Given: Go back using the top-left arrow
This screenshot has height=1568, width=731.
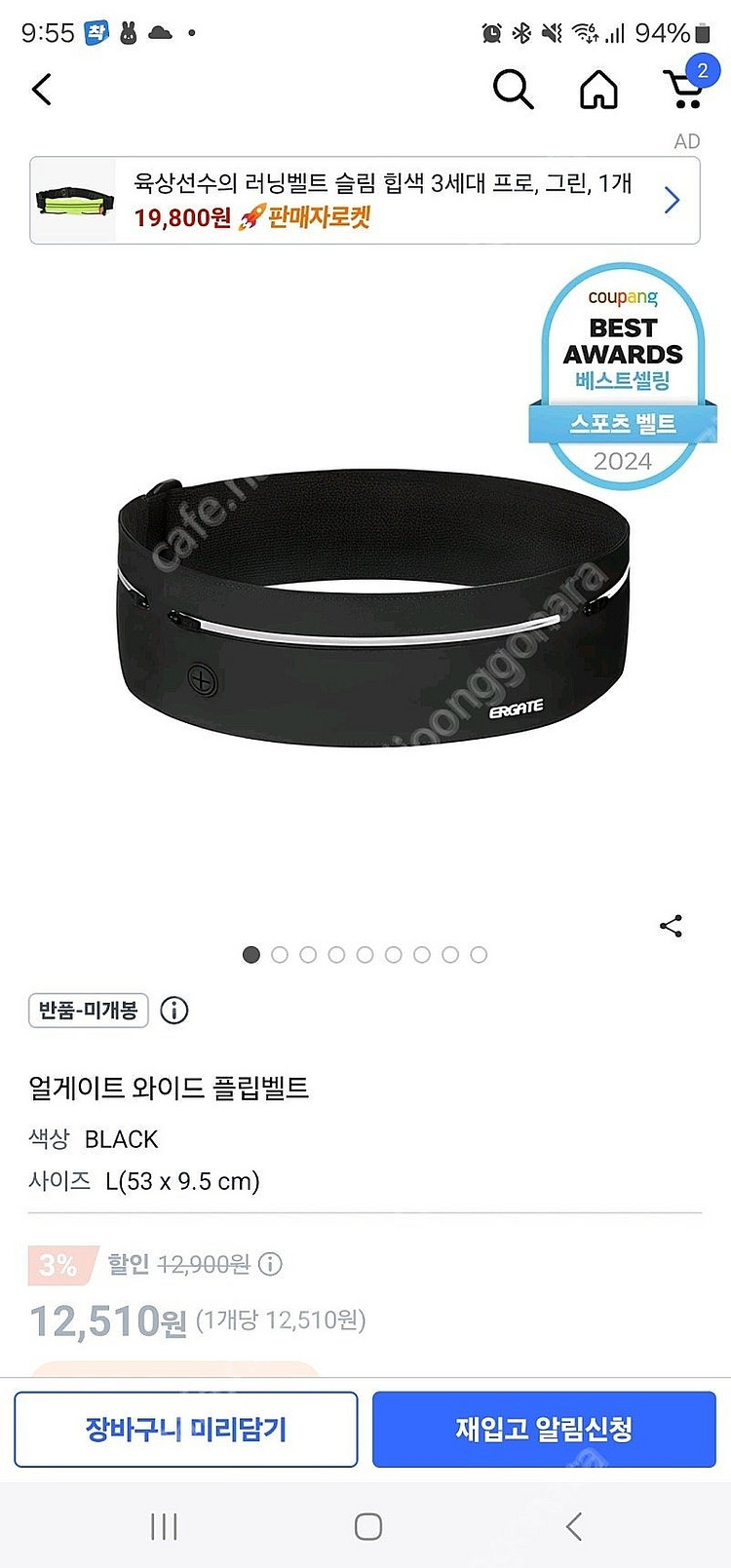Looking at the screenshot, I should (41, 90).
